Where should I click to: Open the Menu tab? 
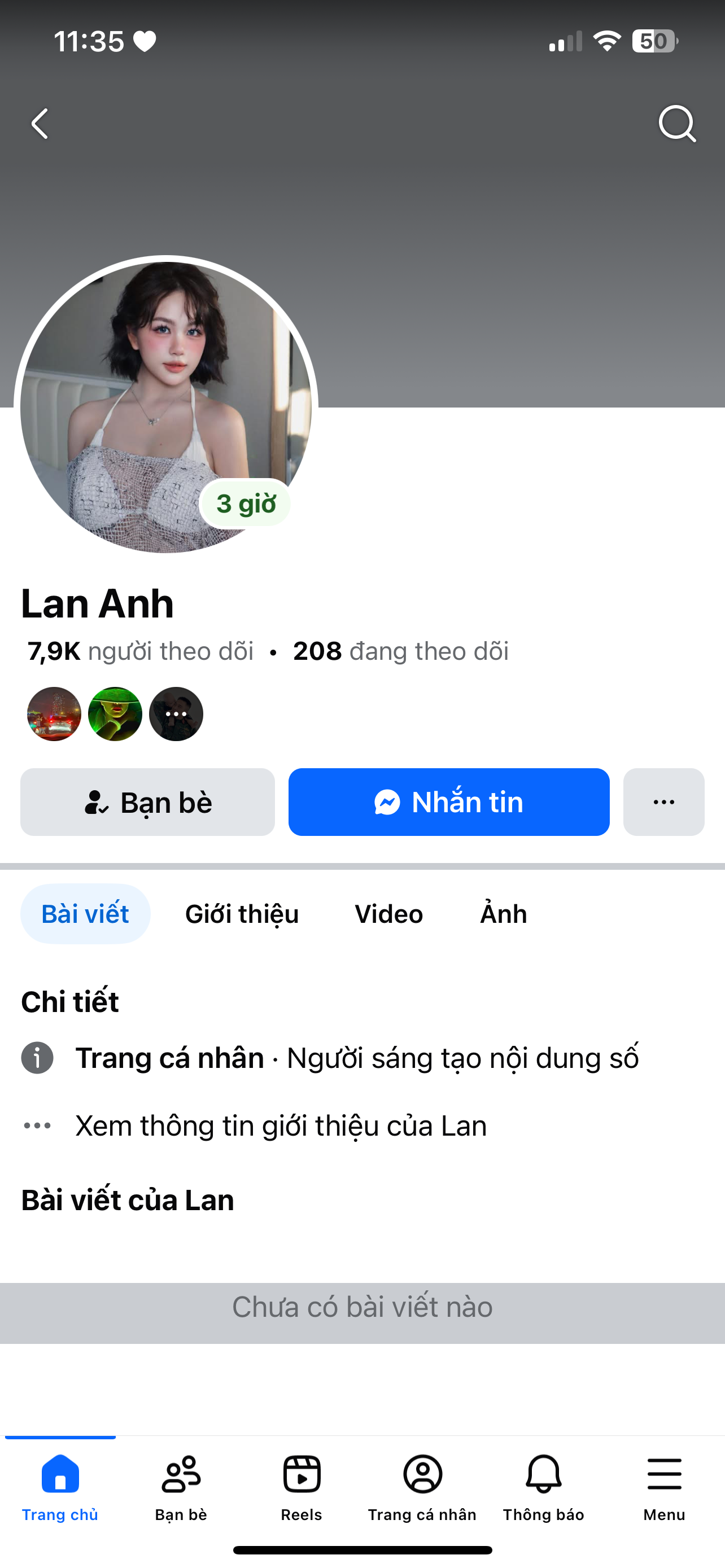664,1486
